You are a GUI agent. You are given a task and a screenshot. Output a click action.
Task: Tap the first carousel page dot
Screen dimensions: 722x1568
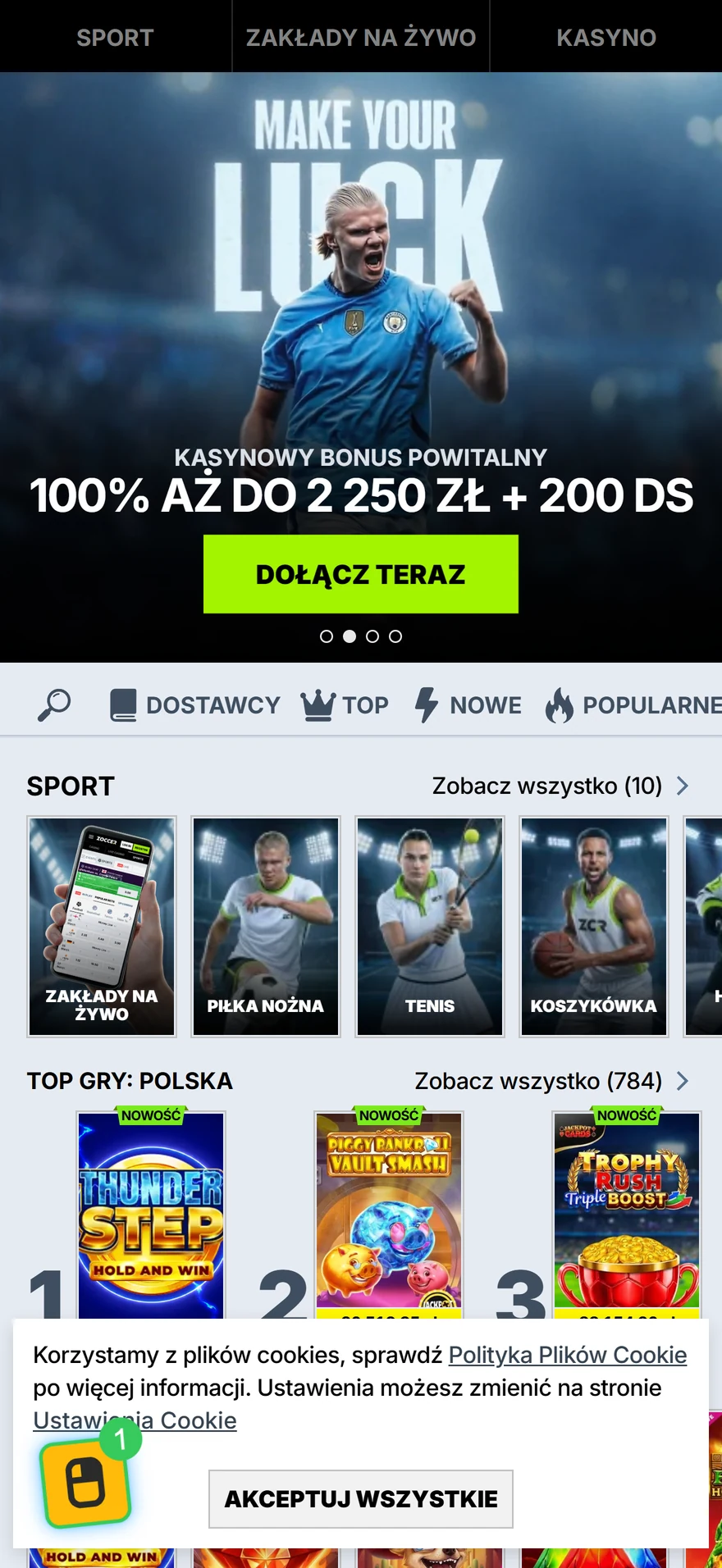[327, 636]
